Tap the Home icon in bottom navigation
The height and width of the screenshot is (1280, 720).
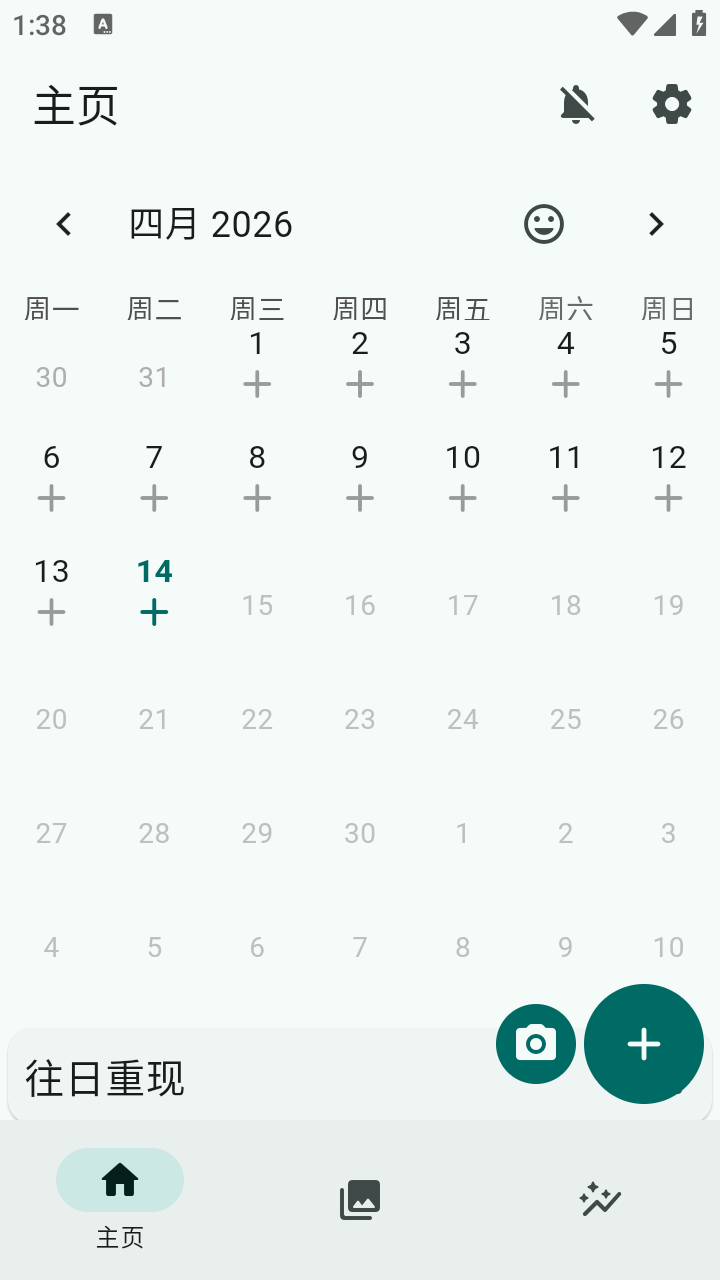[x=119, y=1180]
